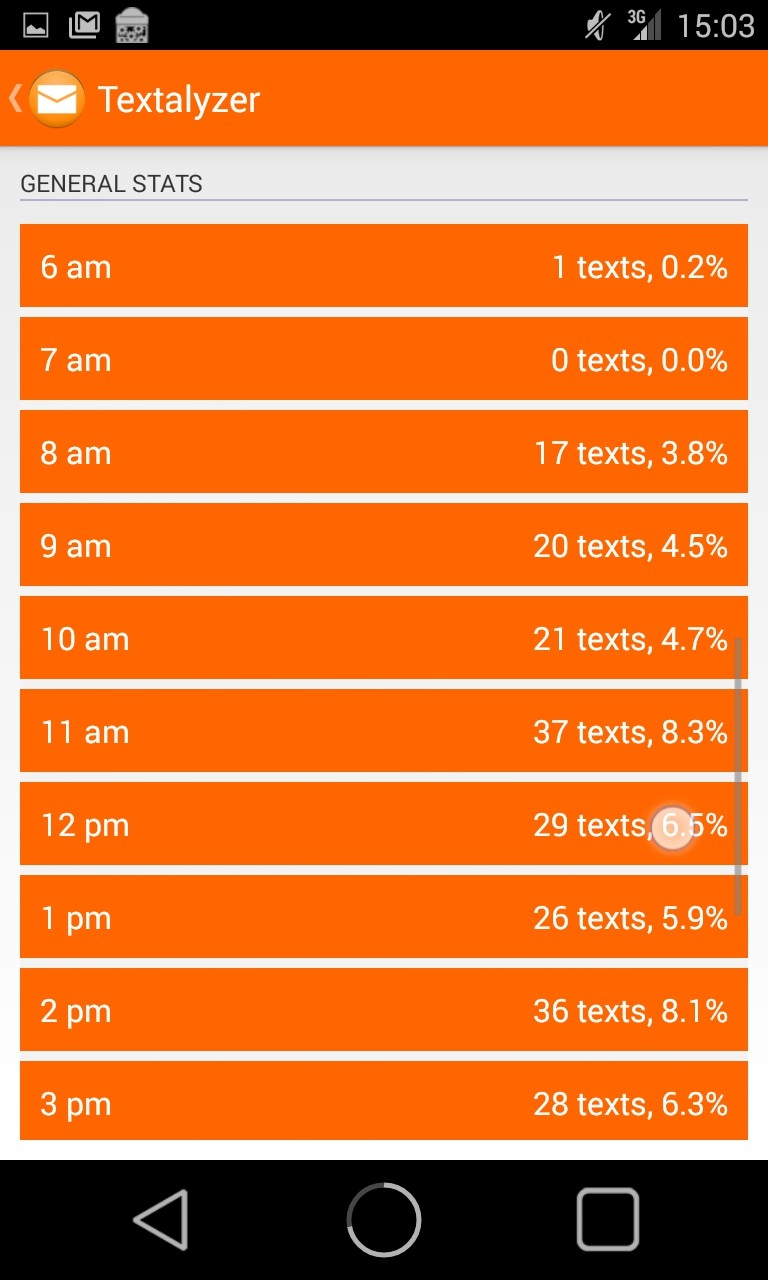Select the 9 am, 20 texts row

coord(384,545)
